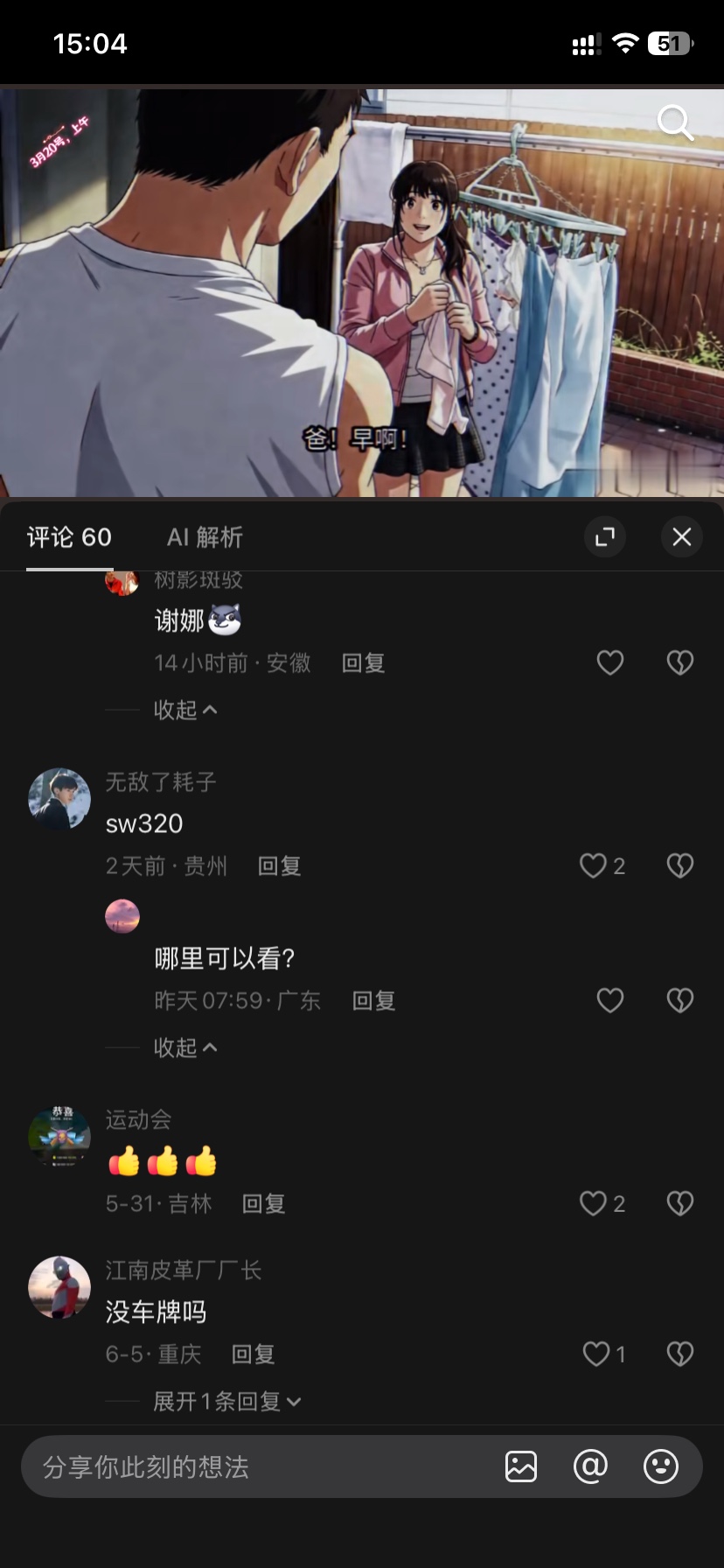Open 运动会's profile avatar
The height and width of the screenshot is (1568, 724).
pyautogui.click(x=59, y=1137)
